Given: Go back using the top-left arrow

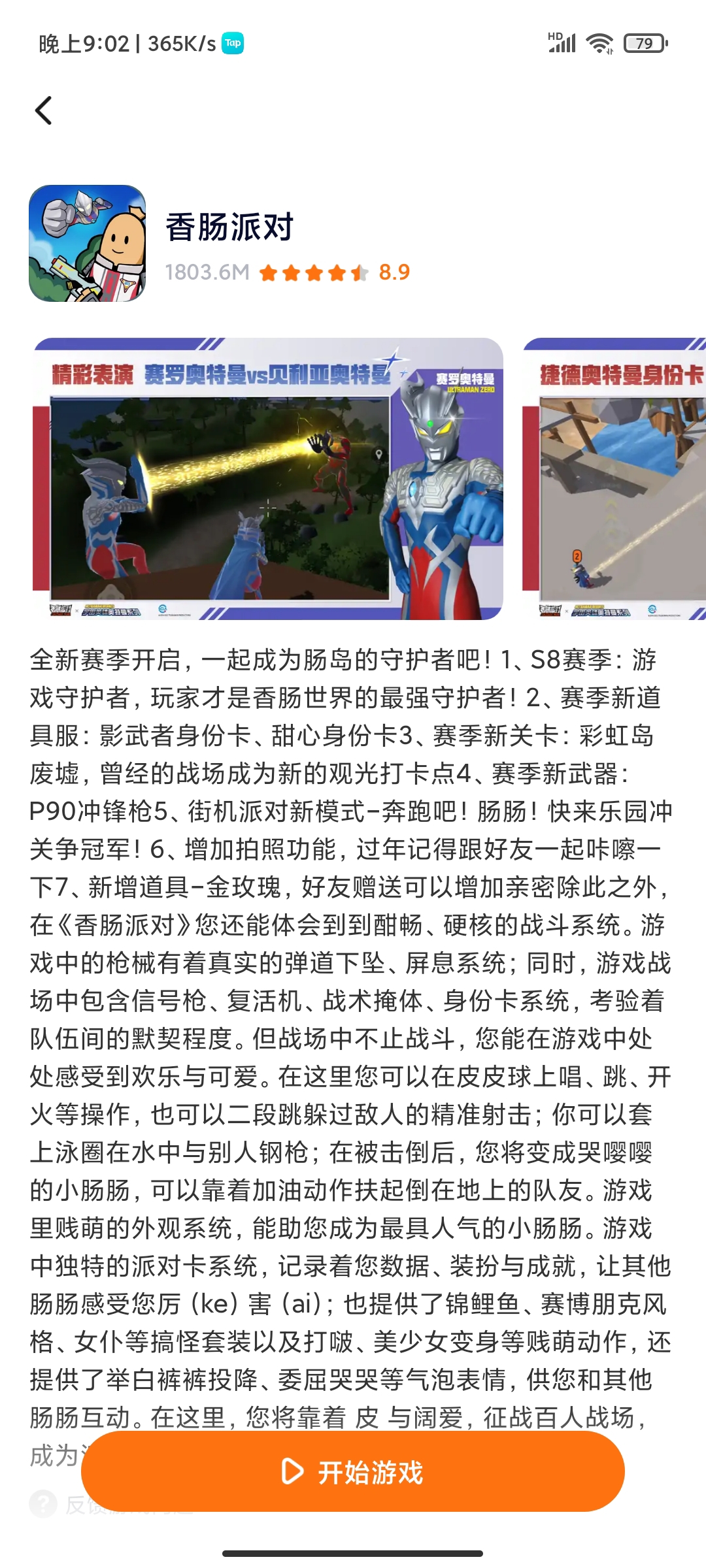Looking at the screenshot, I should (44, 110).
